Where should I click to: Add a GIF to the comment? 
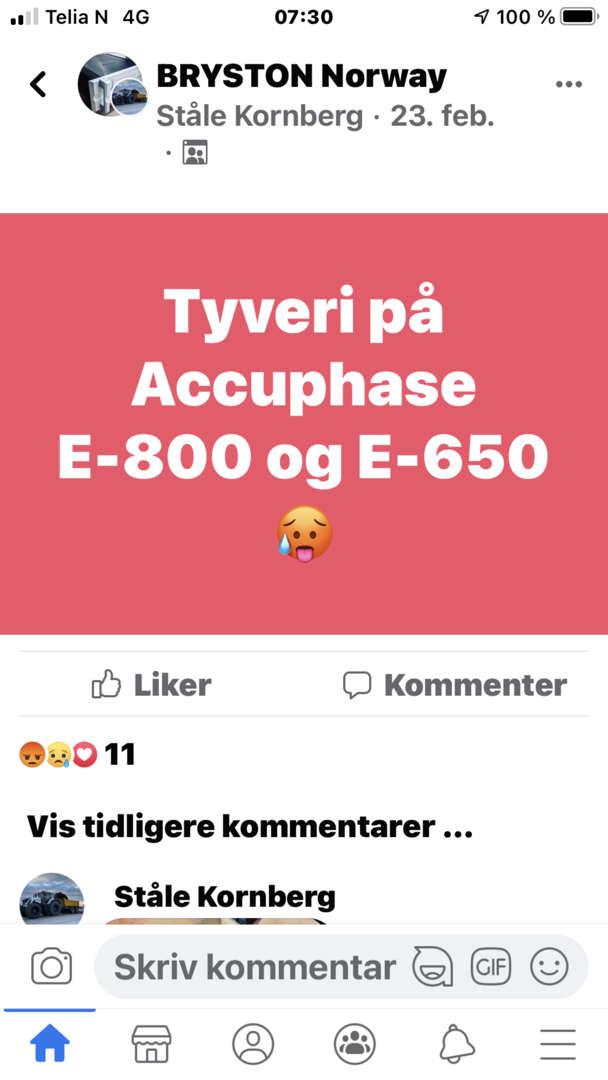point(490,967)
